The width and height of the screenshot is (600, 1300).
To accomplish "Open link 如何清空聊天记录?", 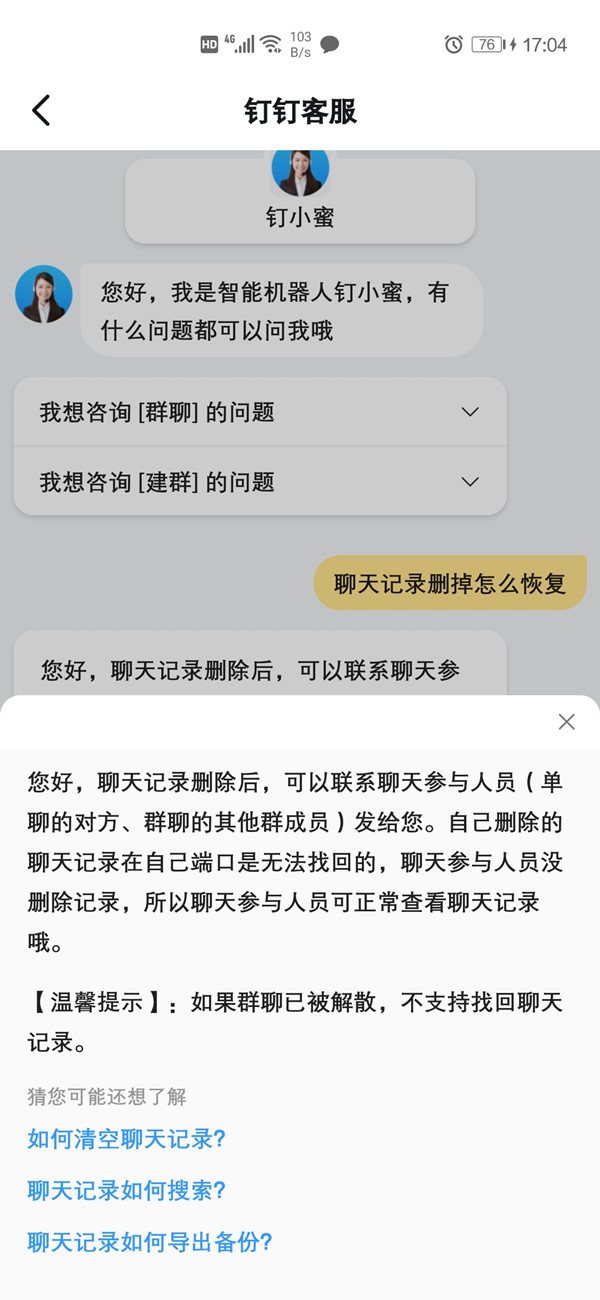I will (127, 1139).
